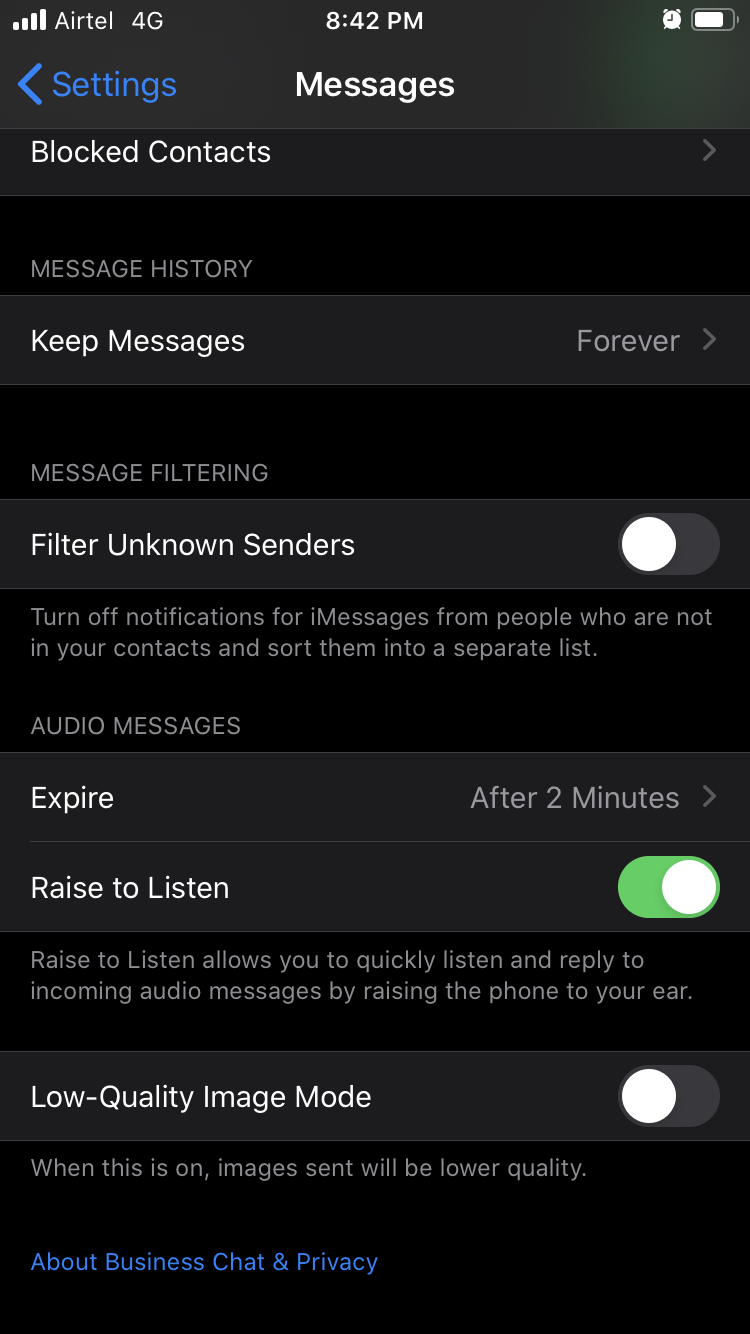Enable Filter Unknown Senders
The height and width of the screenshot is (1334, 750).
click(668, 544)
